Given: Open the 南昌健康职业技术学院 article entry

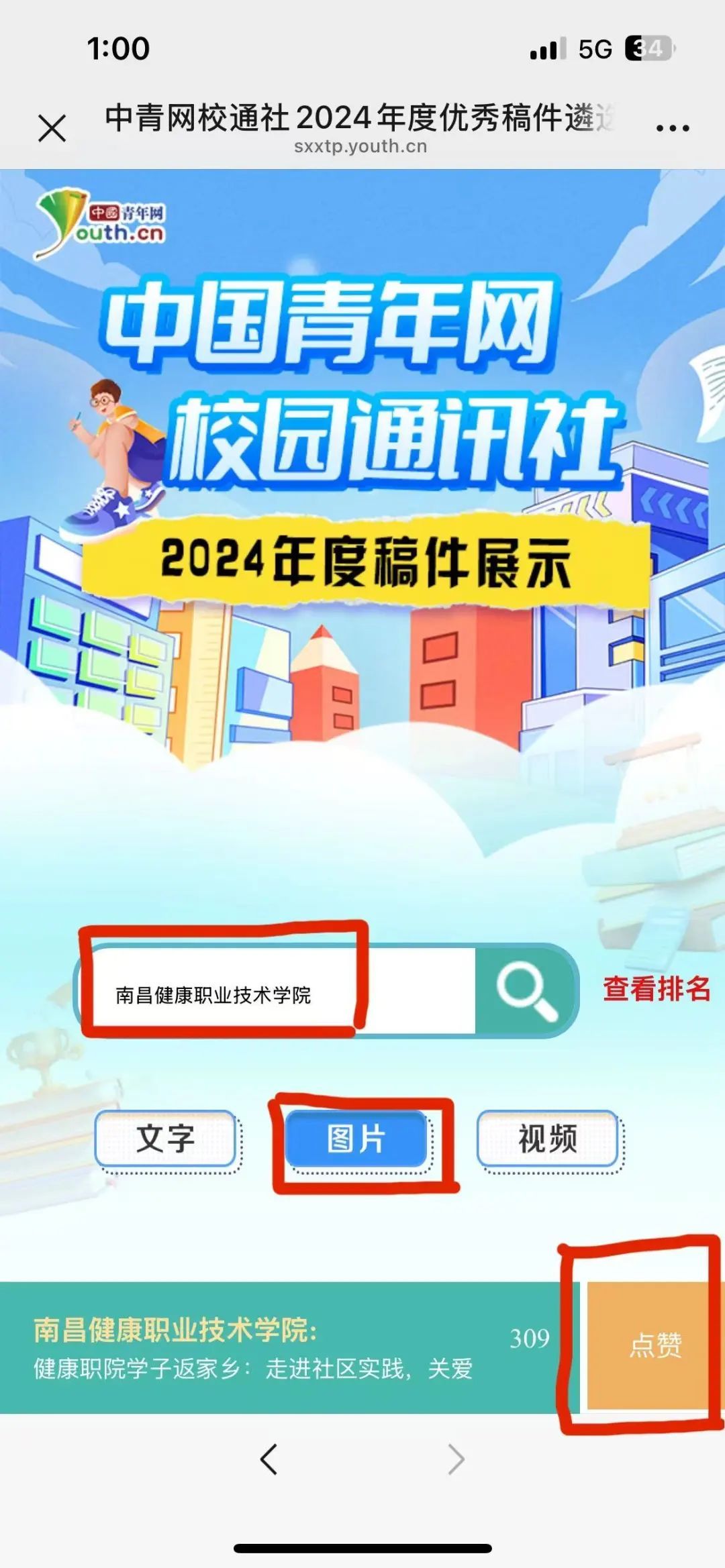Looking at the screenshot, I should click(x=255, y=1349).
